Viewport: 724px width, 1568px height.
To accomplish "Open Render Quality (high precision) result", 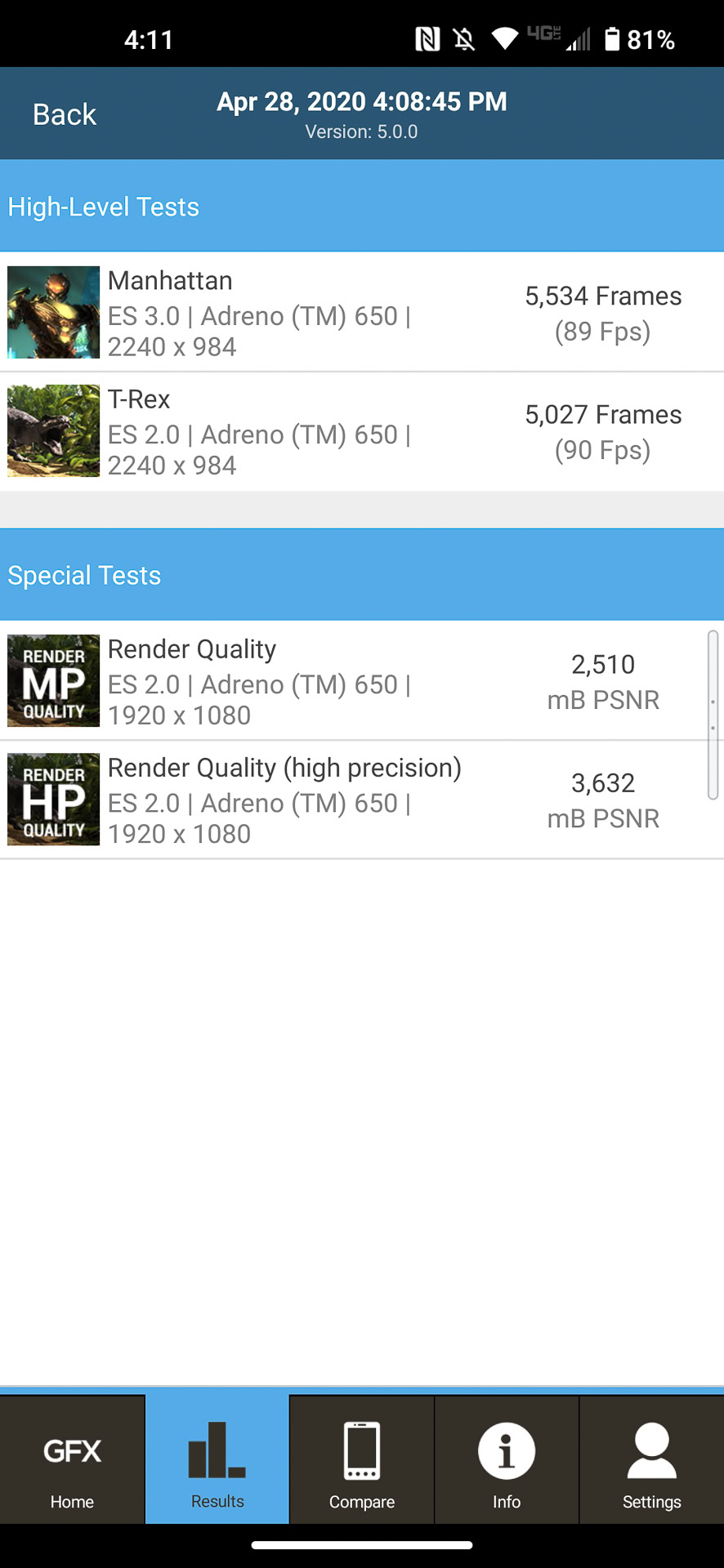I will (361, 800).
